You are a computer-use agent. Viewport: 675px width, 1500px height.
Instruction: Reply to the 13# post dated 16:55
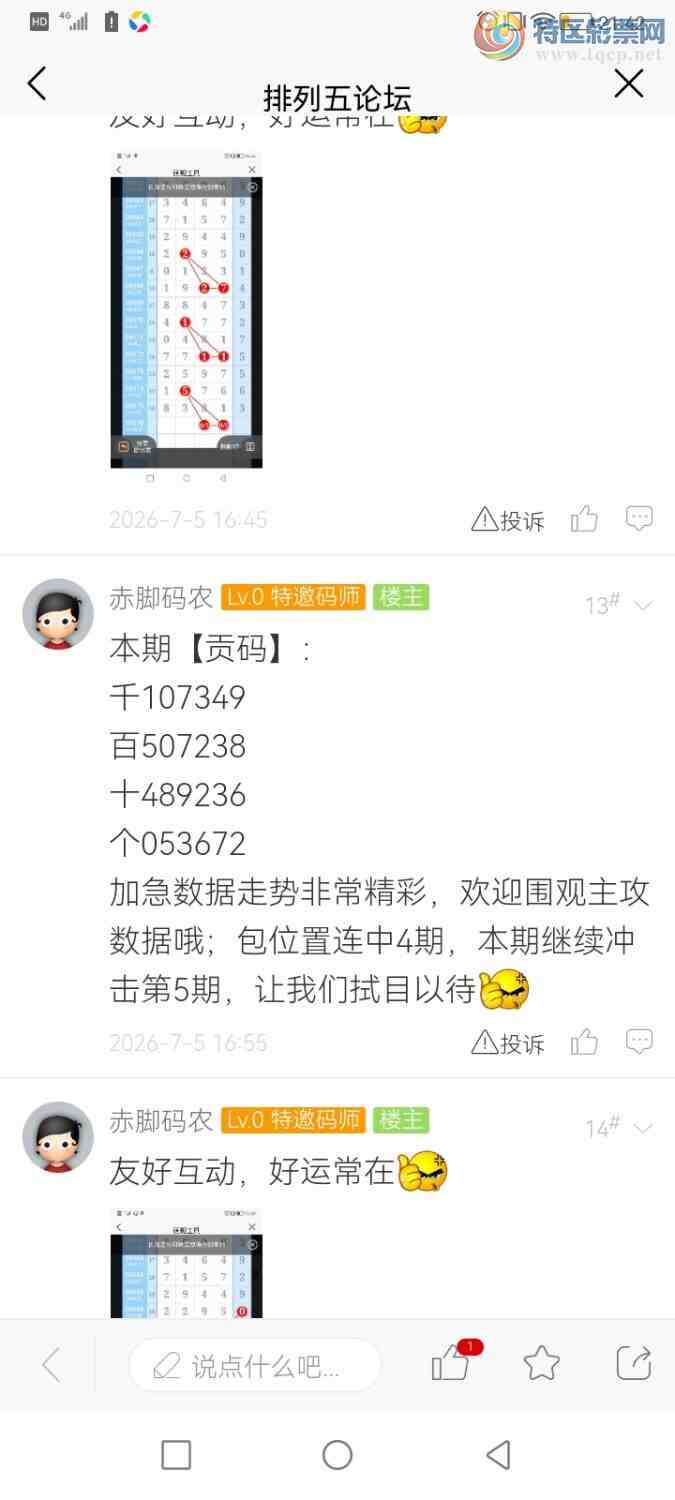(x=639, y=1042)
